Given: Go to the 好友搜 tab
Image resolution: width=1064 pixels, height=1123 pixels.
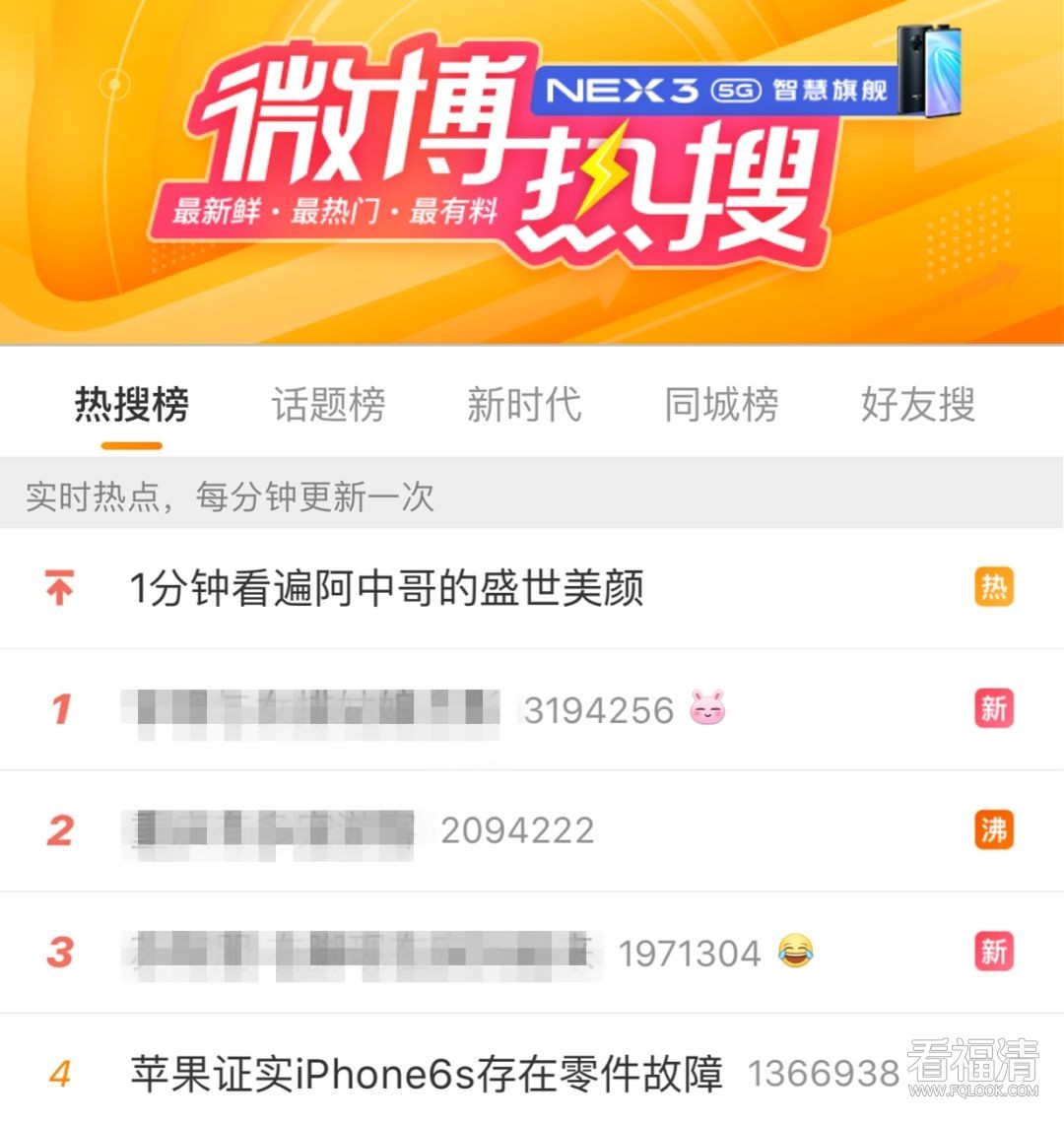Looking at the screenshot, I should 917,405.
